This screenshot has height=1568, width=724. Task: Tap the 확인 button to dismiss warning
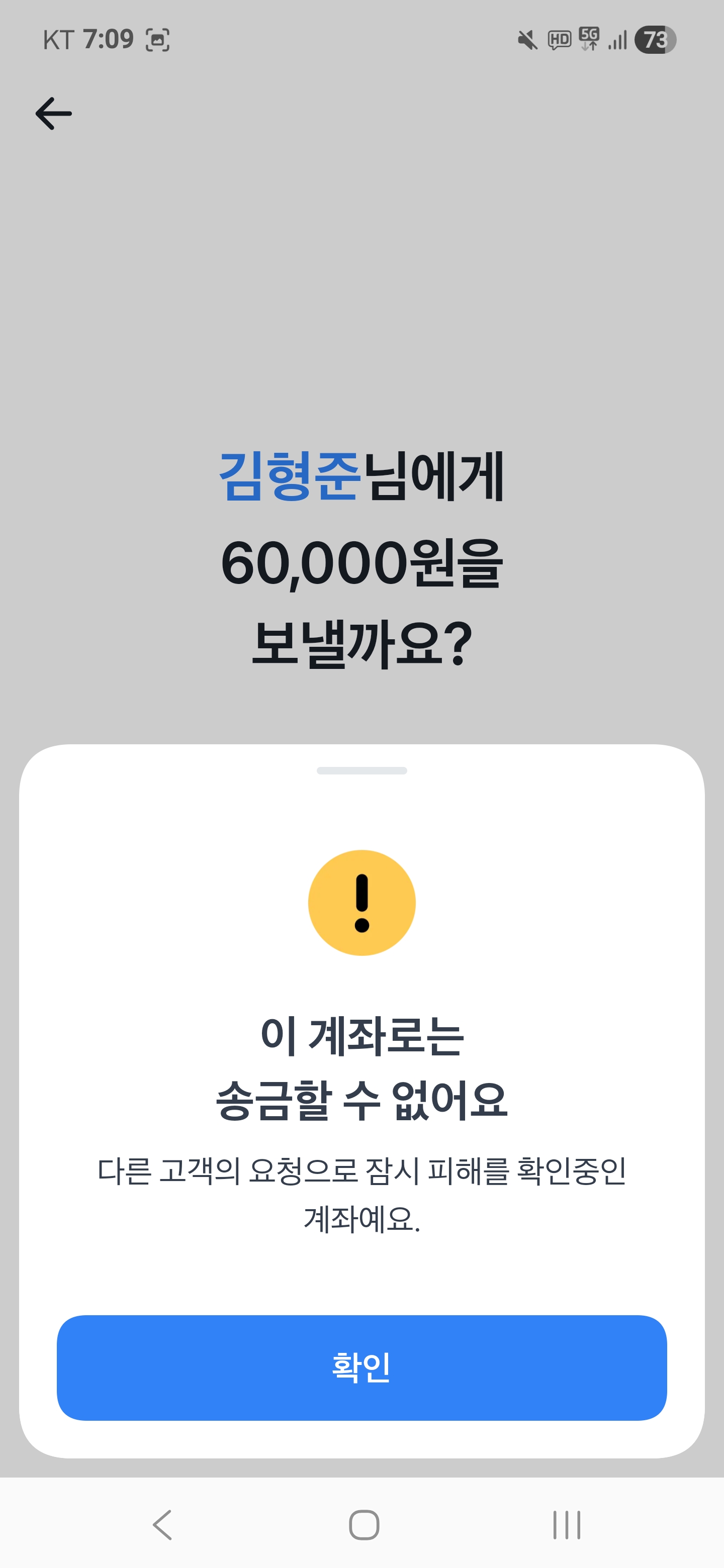(x=361, y=1367)
